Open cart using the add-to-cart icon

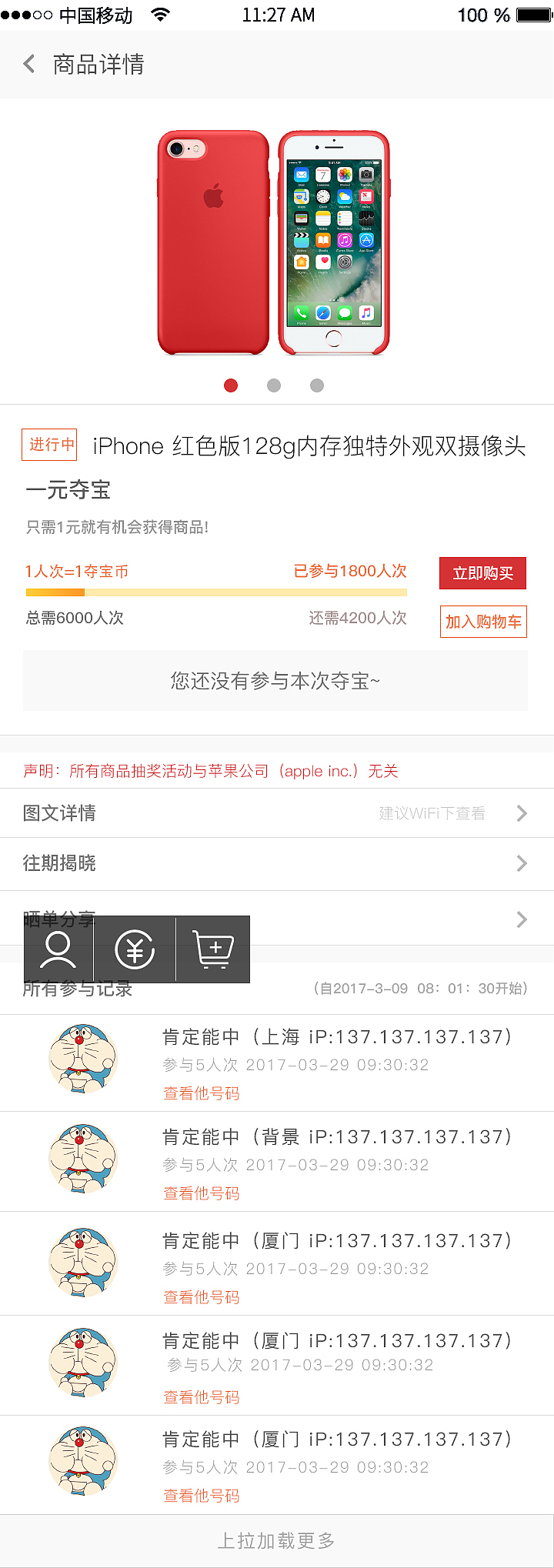213,949
